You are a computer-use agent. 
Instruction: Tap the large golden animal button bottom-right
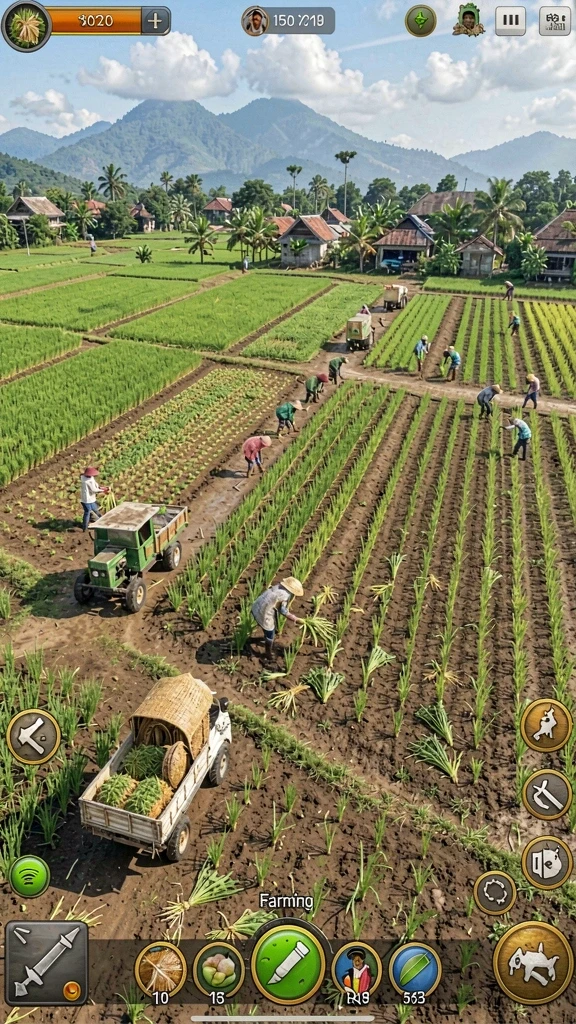click(x=533, y=962)
